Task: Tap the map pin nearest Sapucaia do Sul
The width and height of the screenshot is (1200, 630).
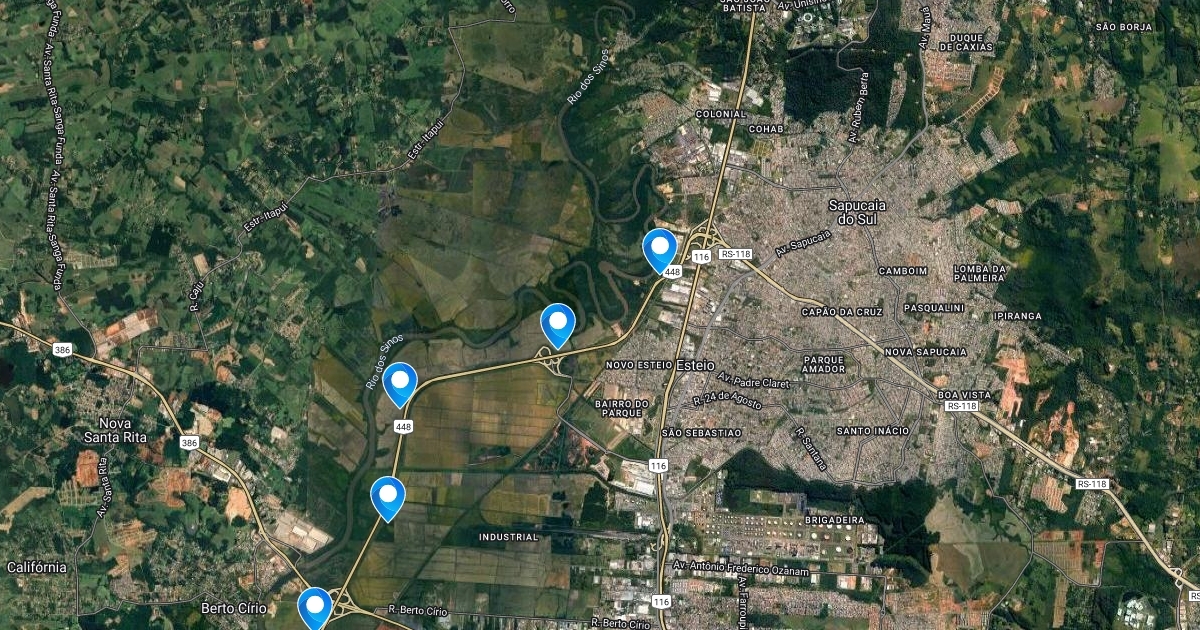Action: 660,250
